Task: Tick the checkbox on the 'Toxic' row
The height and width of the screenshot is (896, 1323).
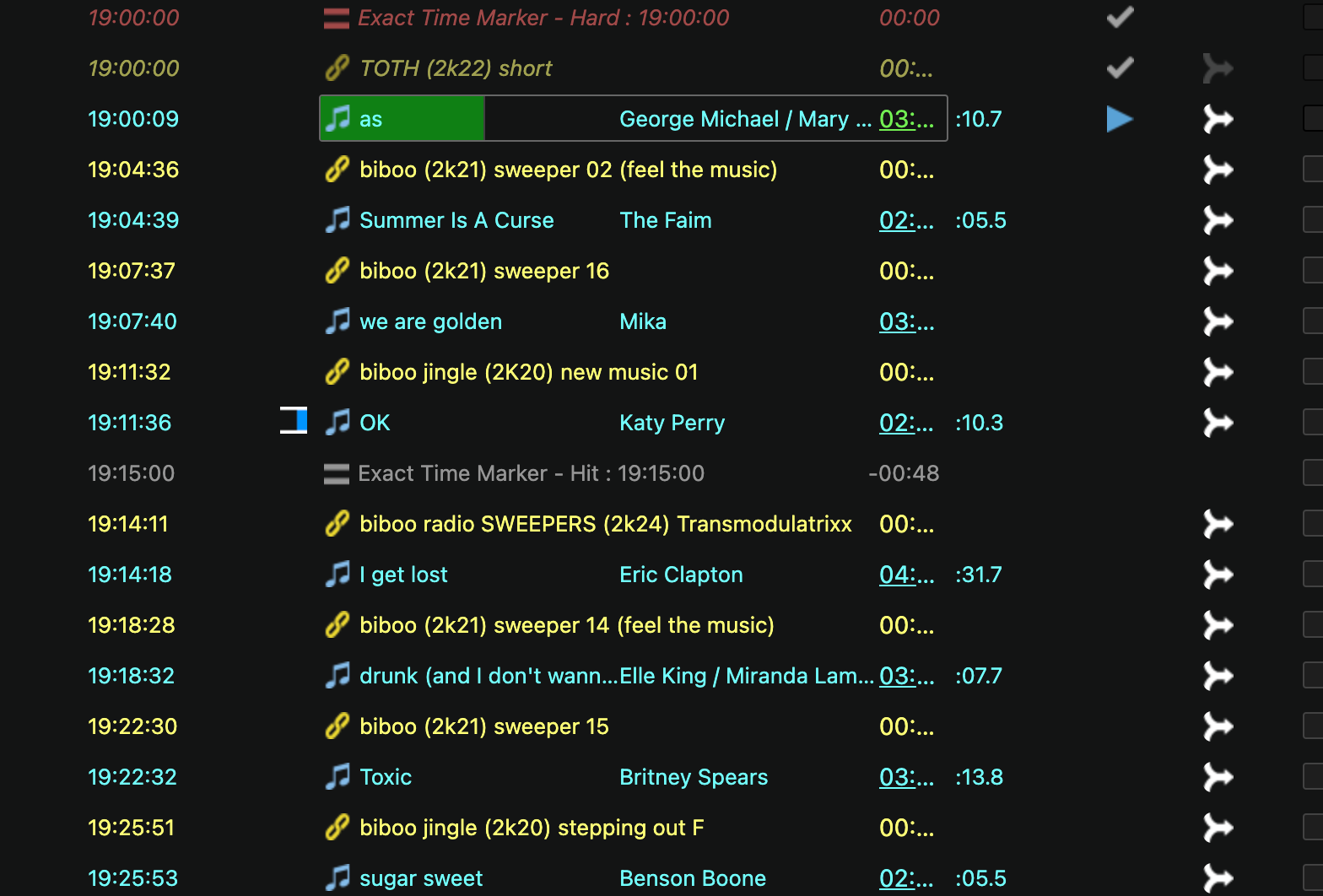Action: [1312, 777]
